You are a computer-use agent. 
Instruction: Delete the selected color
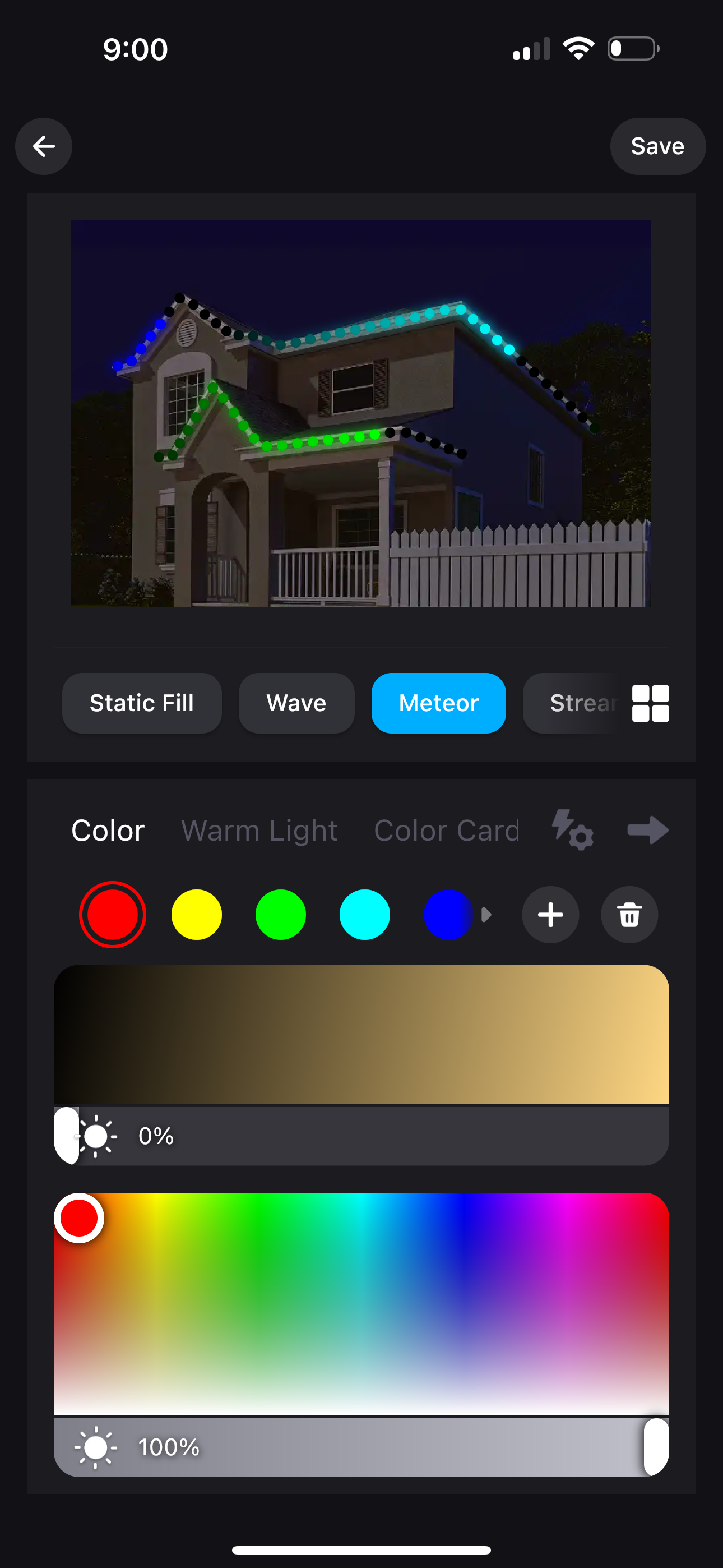(x=629, y=914)
